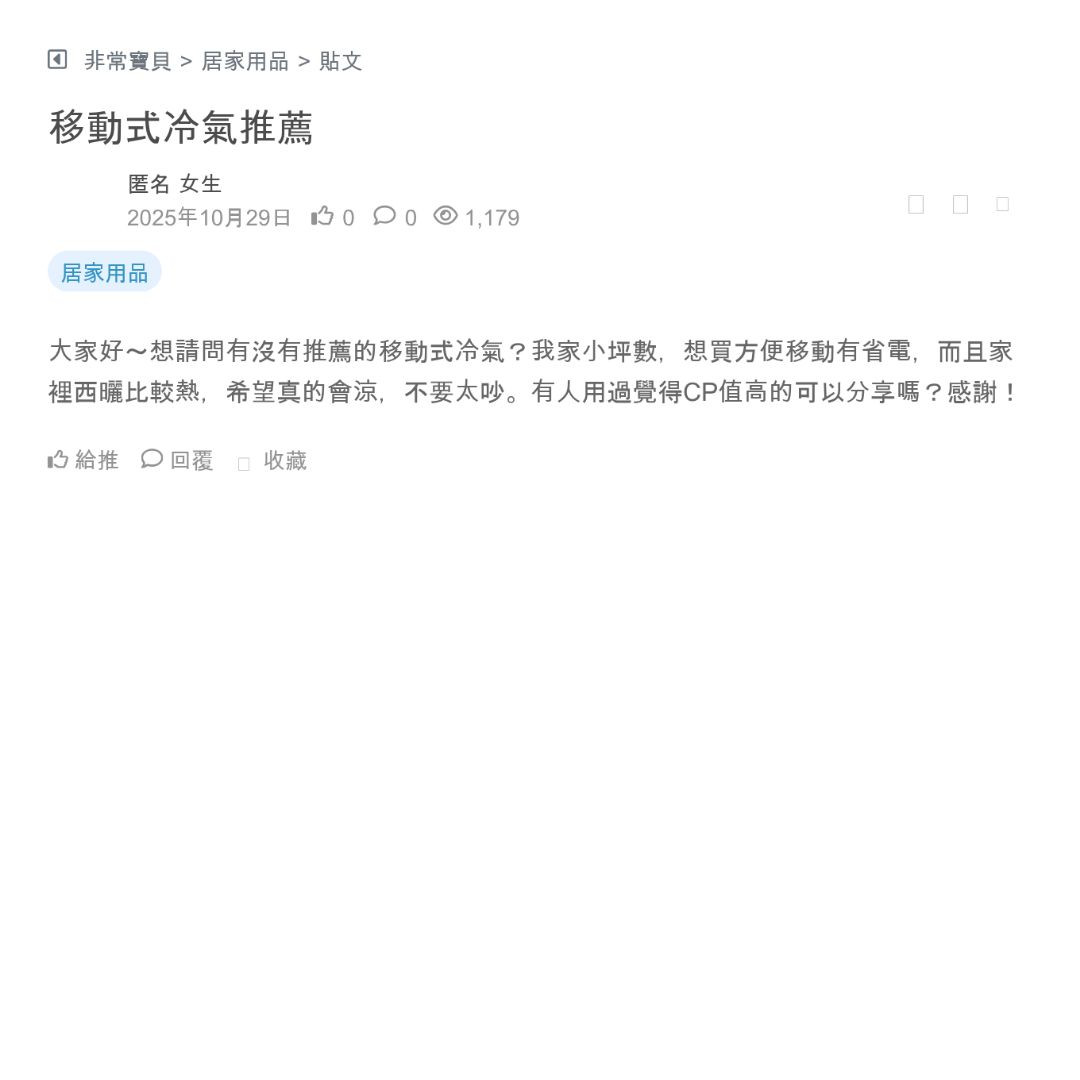
Task: Save the post with 收藏
Action: pyautogui.click(x=273, y=461)
